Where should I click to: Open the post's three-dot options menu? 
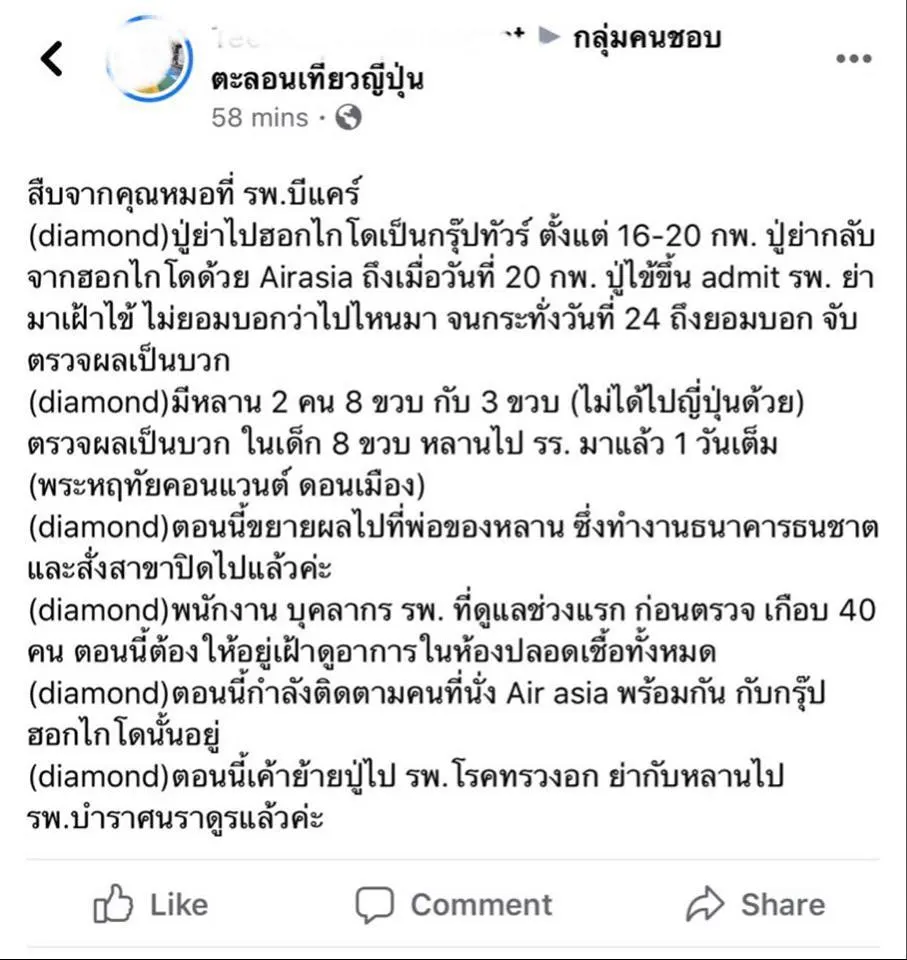tap(853, 59)
